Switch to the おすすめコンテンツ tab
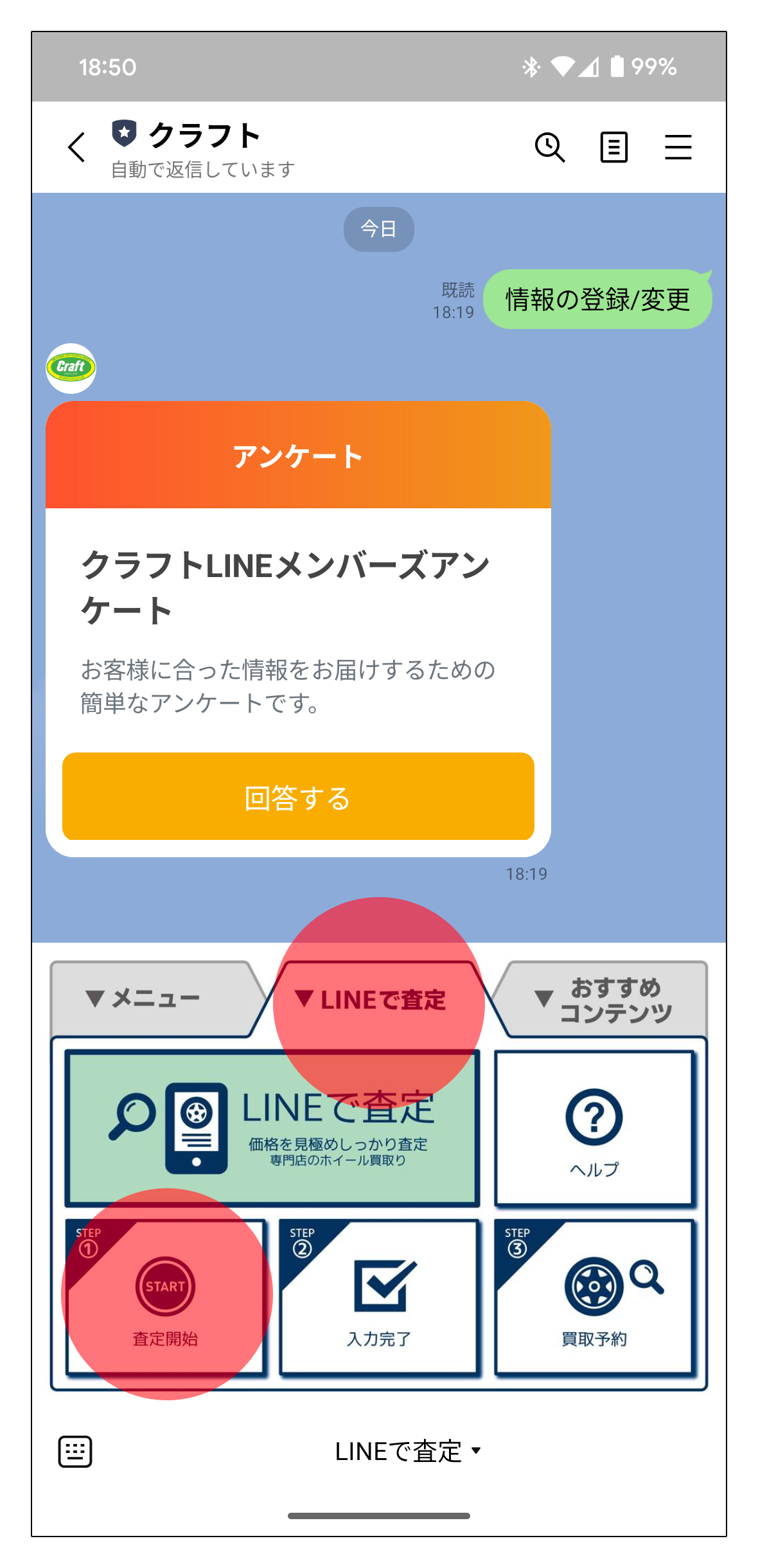The width and height of the screenshot is (758, 1568). coord(604,999)
